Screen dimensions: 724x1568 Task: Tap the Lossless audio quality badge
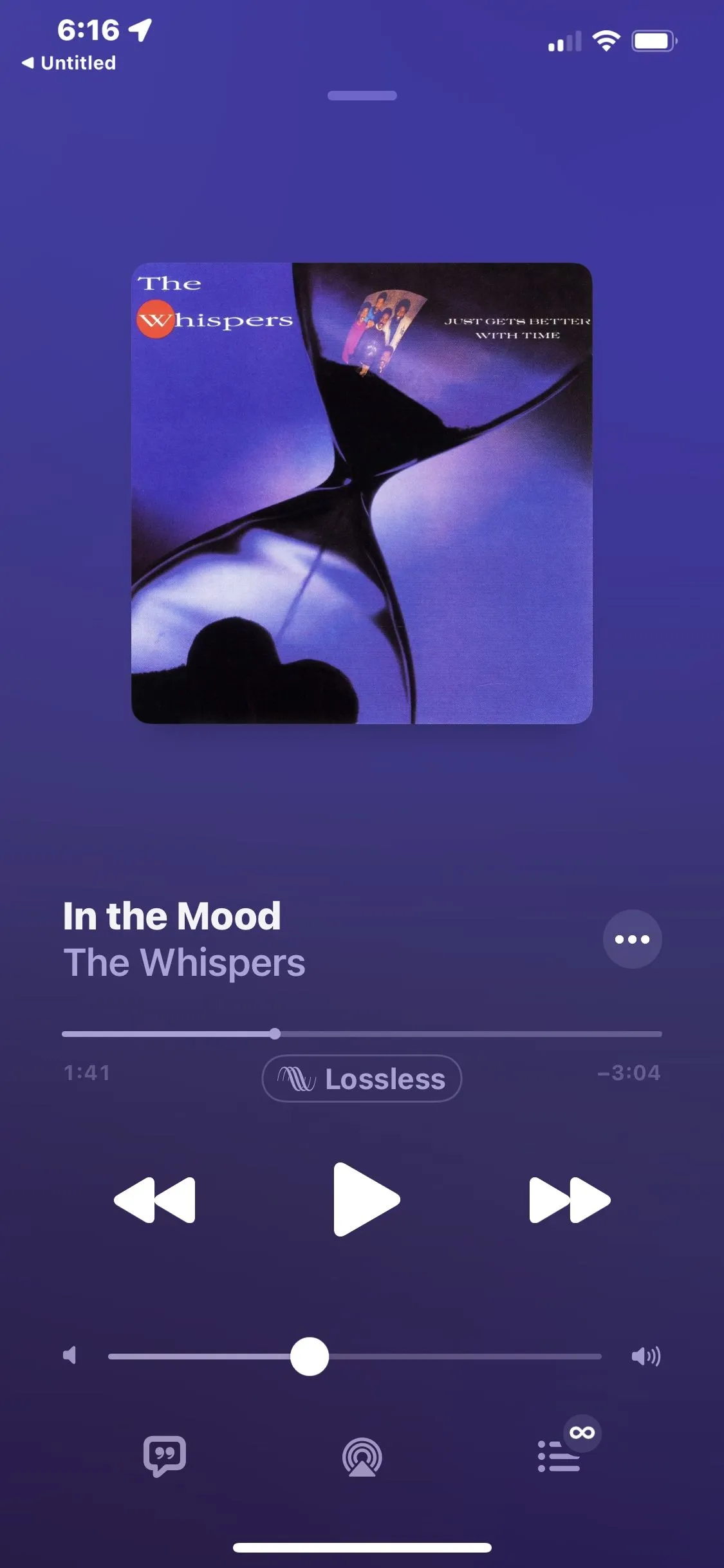pyautogui.click(x=362, y=1079)
